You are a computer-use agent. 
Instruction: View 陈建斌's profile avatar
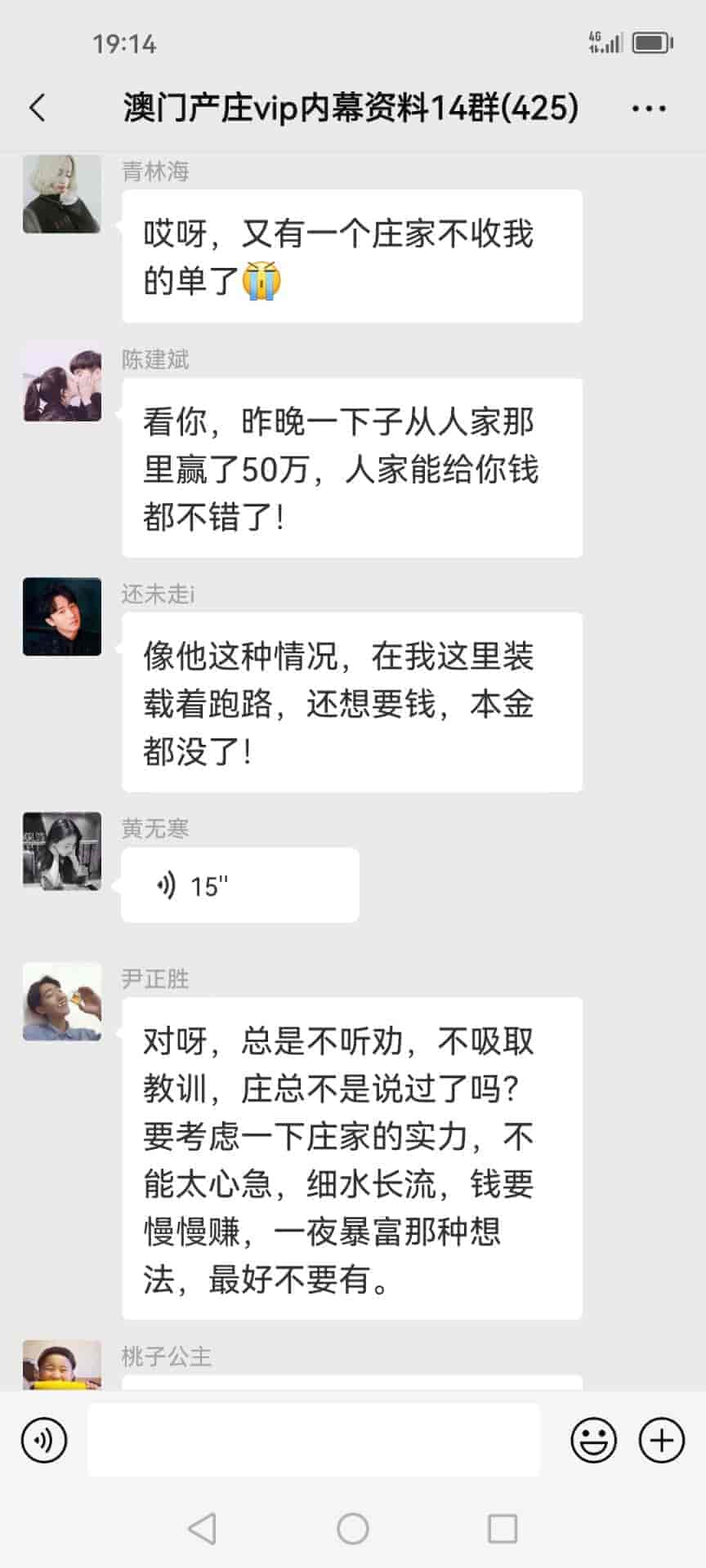tap(62, 382)
